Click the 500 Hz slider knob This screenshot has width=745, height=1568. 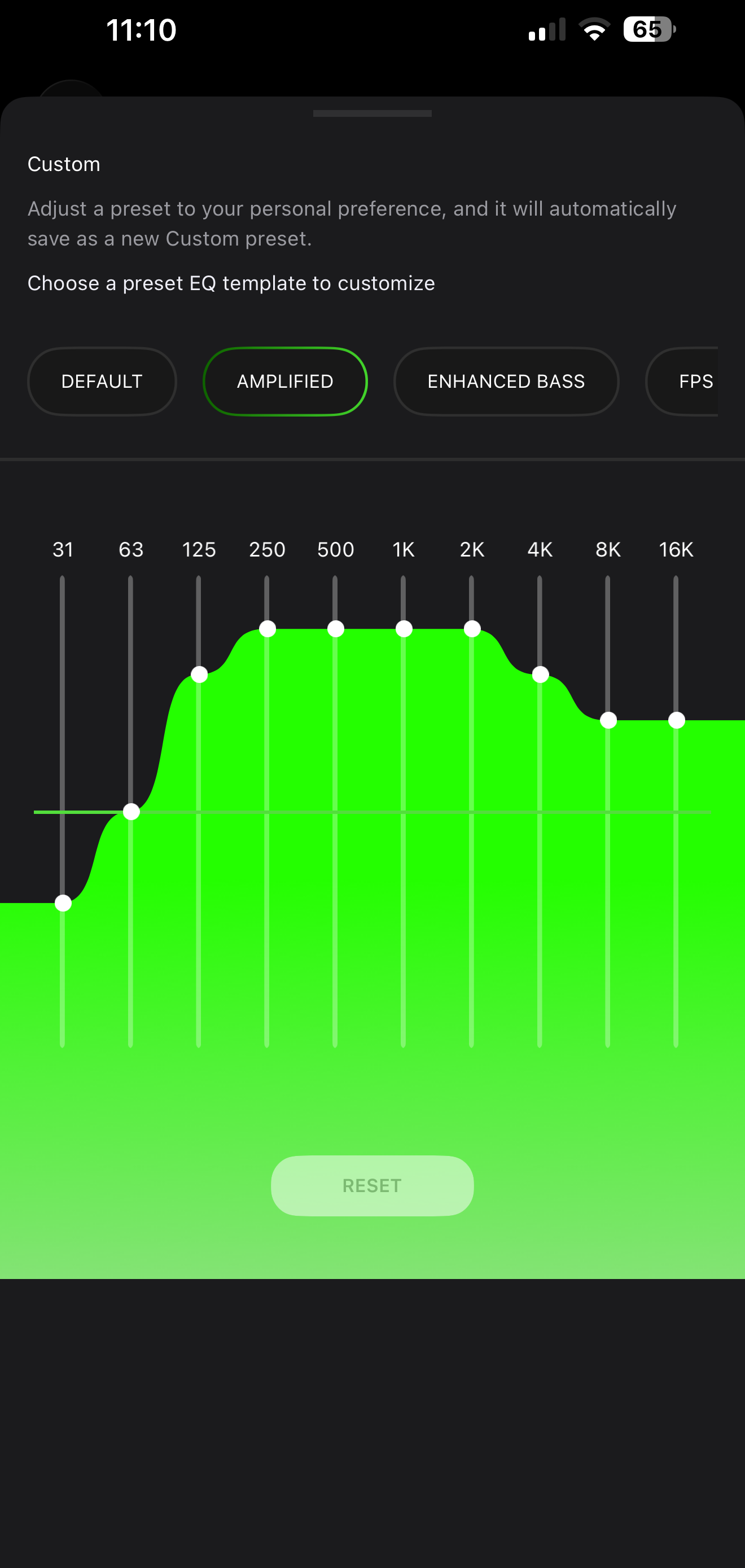point(336,629)
